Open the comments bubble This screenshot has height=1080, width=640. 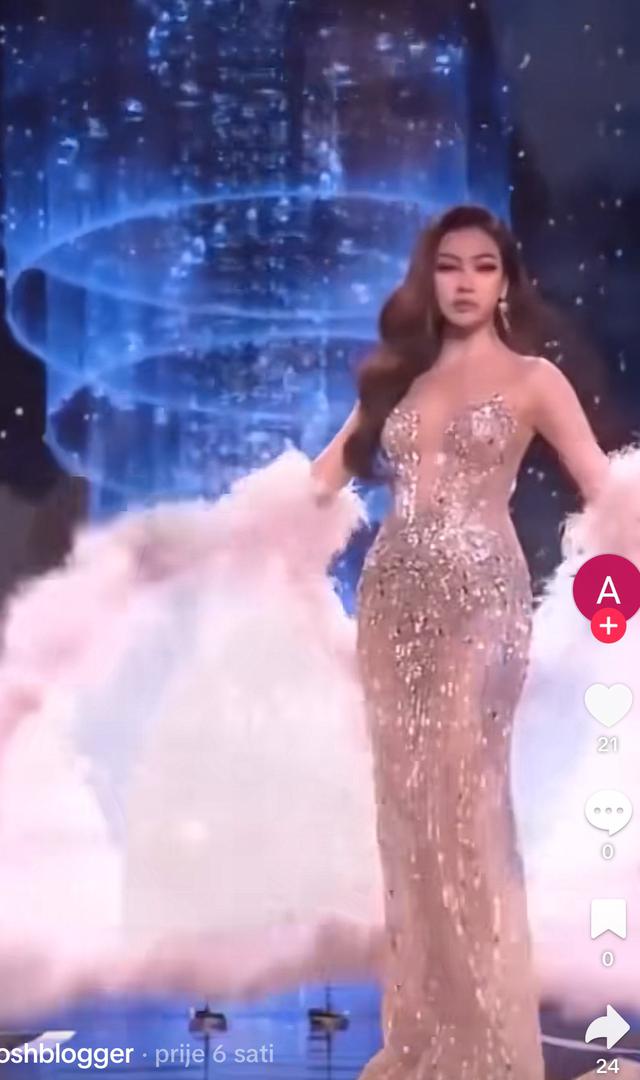[608, 812]
